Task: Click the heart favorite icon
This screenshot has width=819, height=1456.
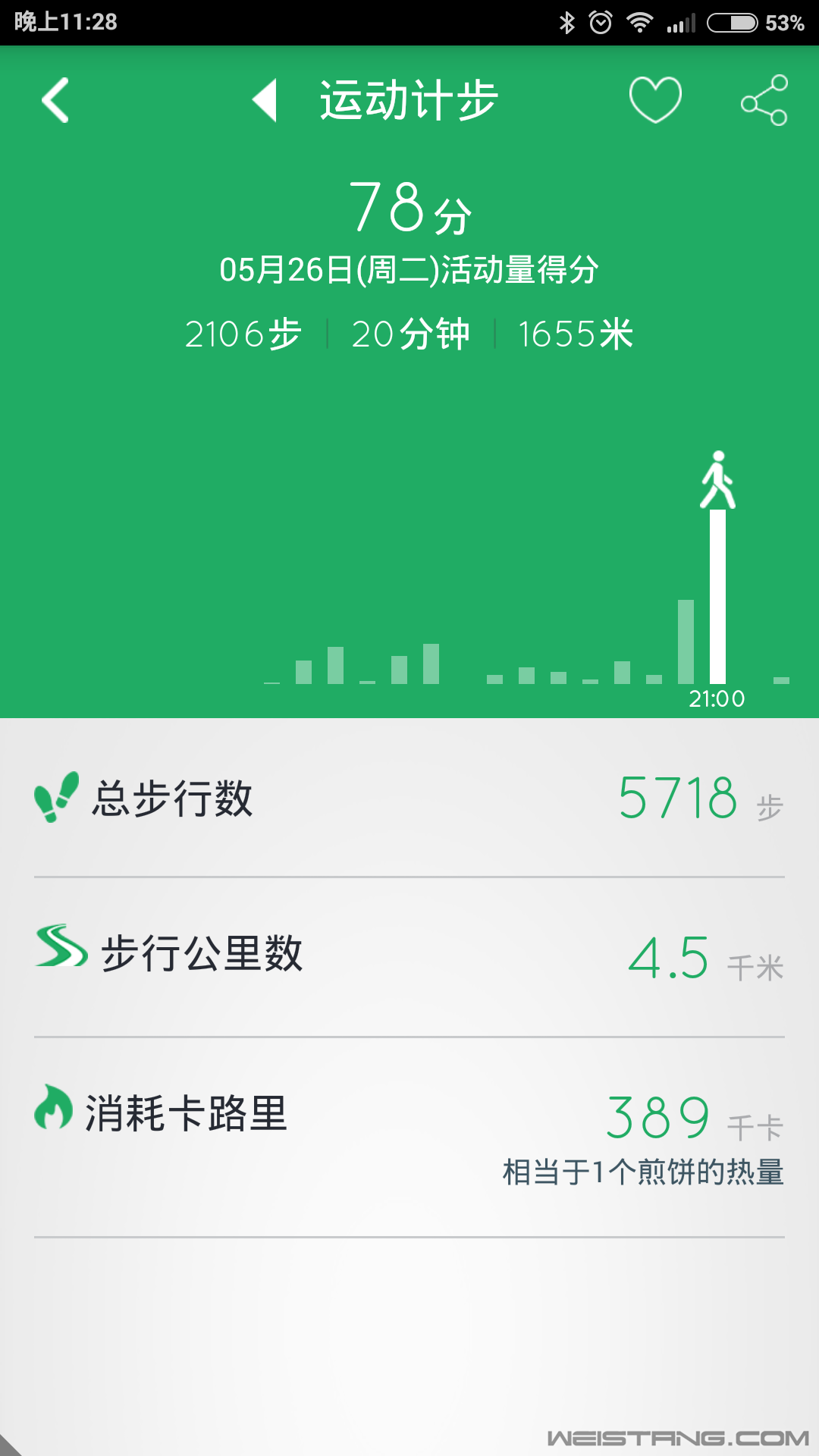Action: (657, 99)
